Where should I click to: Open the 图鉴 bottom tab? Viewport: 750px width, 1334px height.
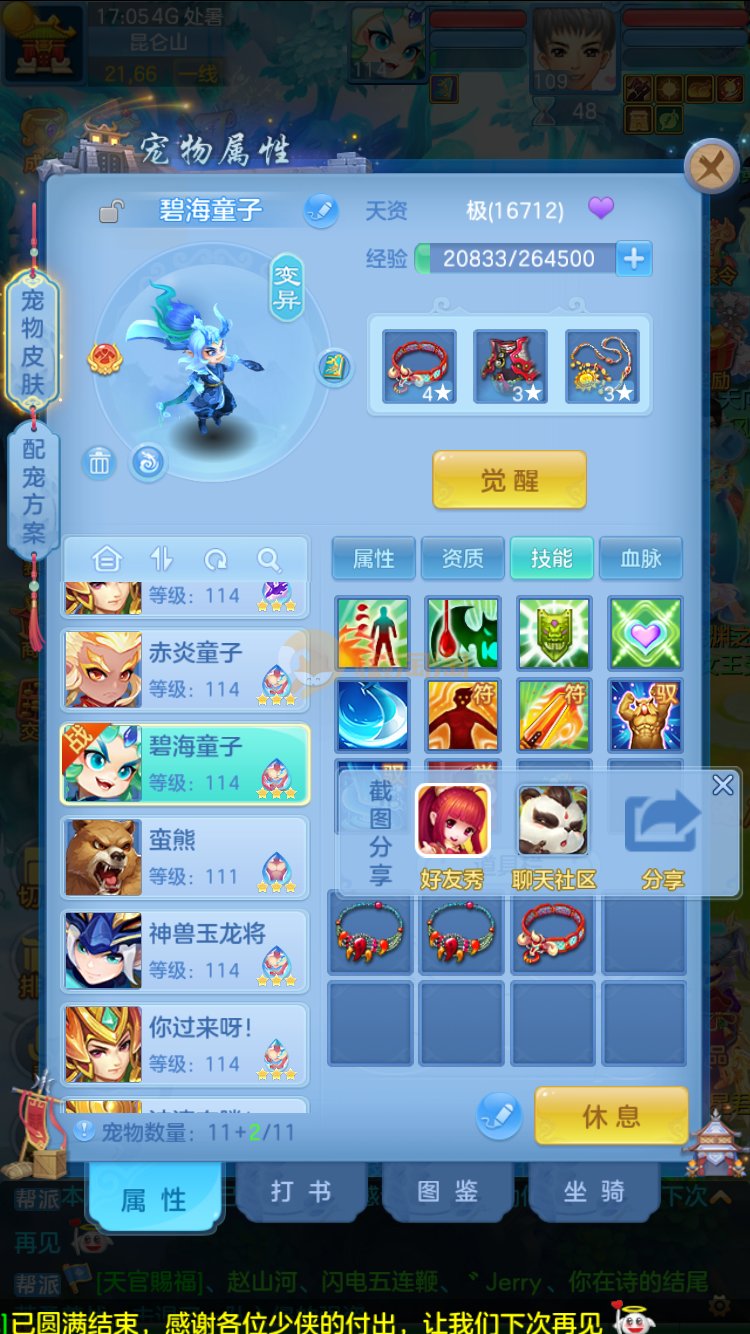447,1192
